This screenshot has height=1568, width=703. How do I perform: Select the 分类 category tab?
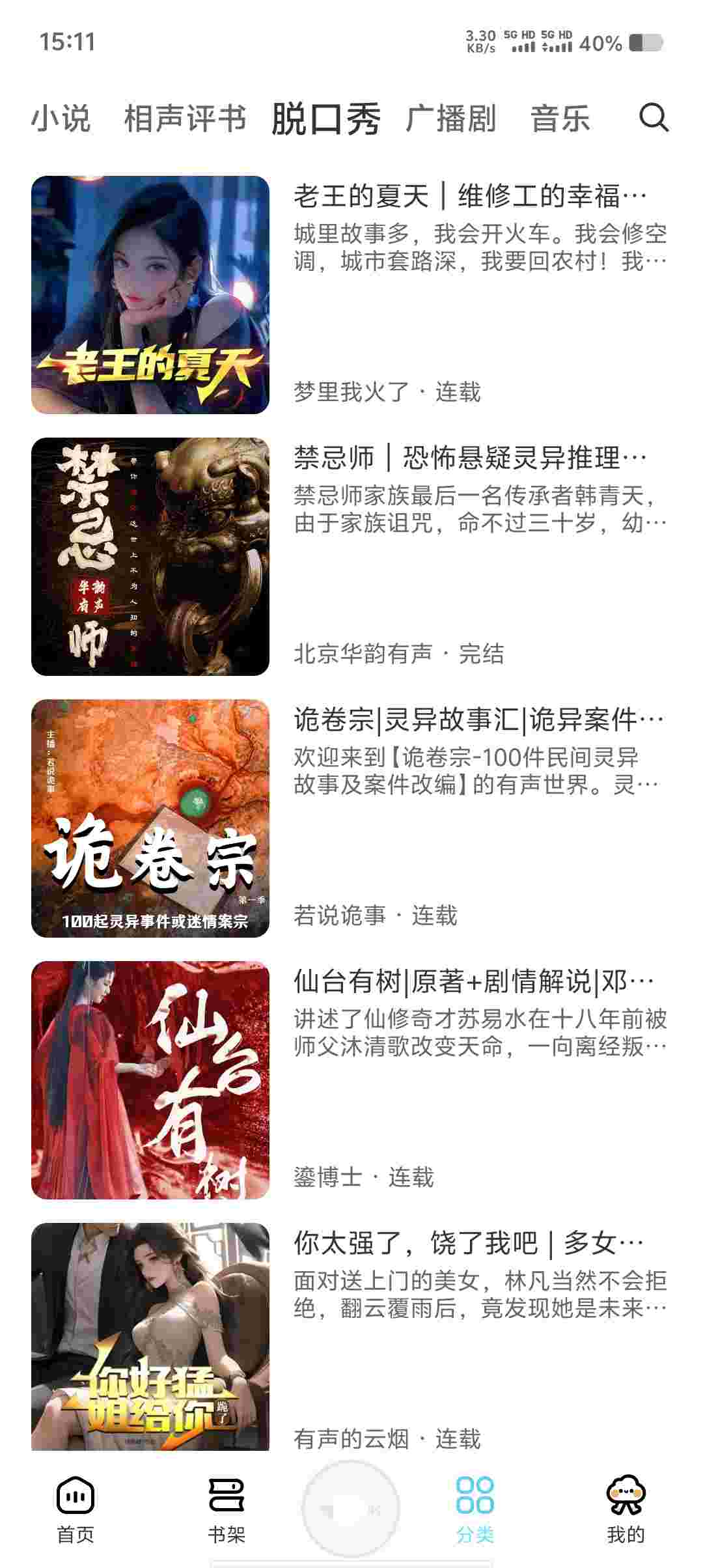coord(475,1508)
